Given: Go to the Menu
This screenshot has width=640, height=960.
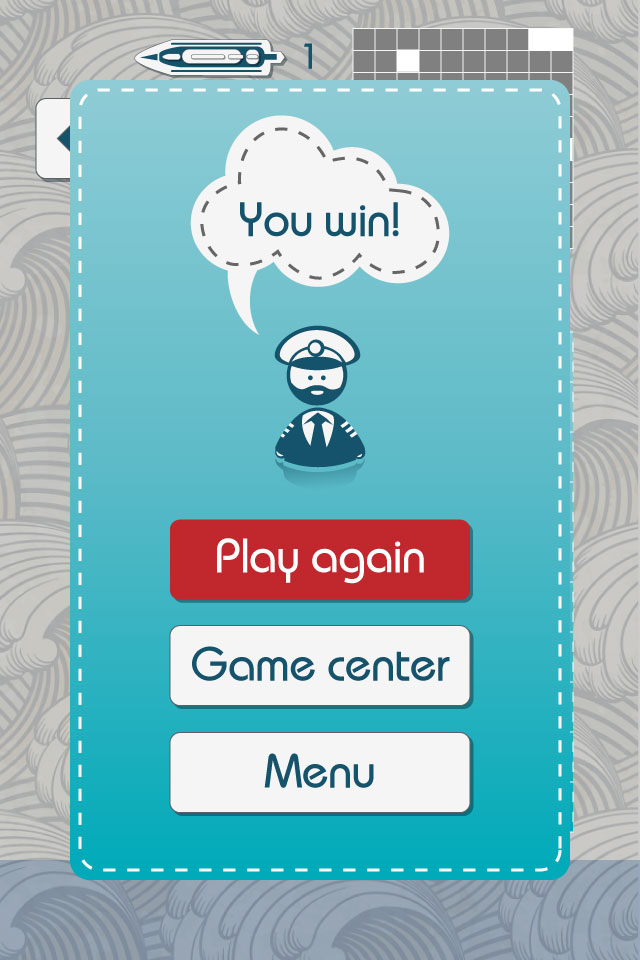Looking at the screenshot, I should click(x=320, y=772).
